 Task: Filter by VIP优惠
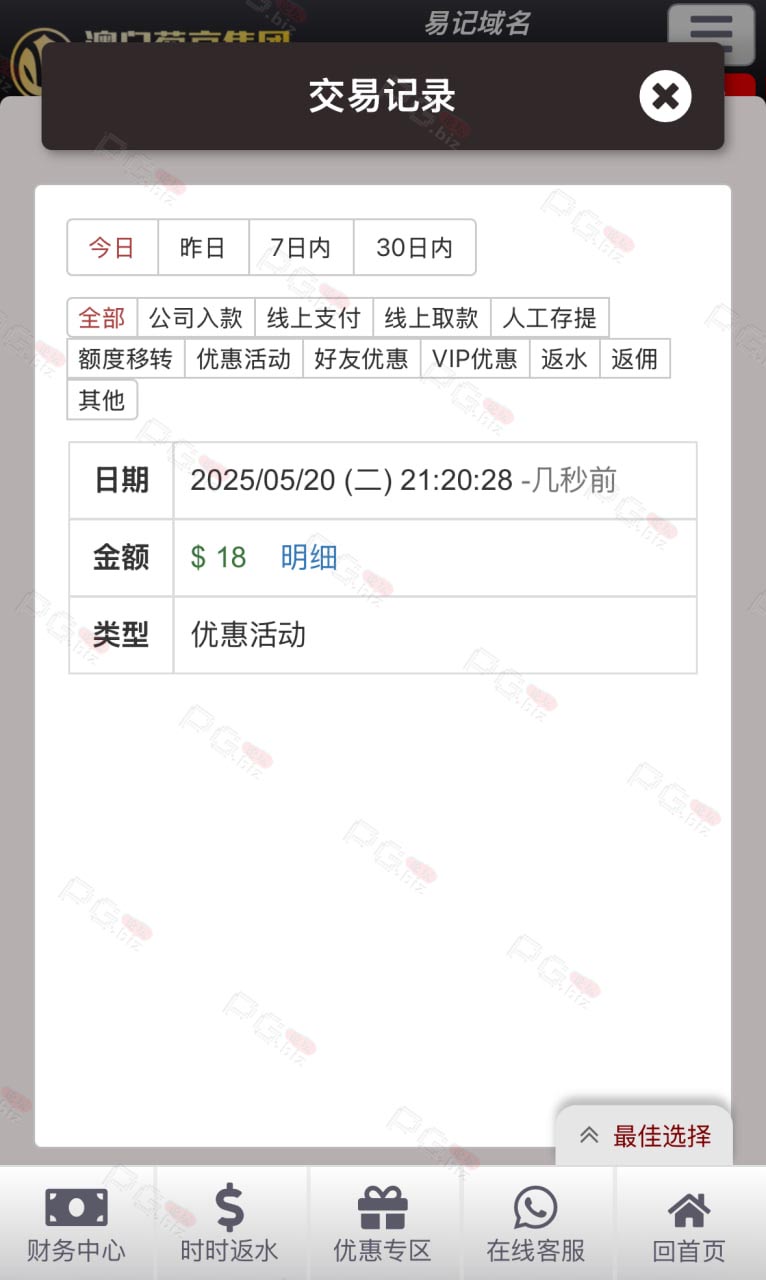[x=475, y=359]
